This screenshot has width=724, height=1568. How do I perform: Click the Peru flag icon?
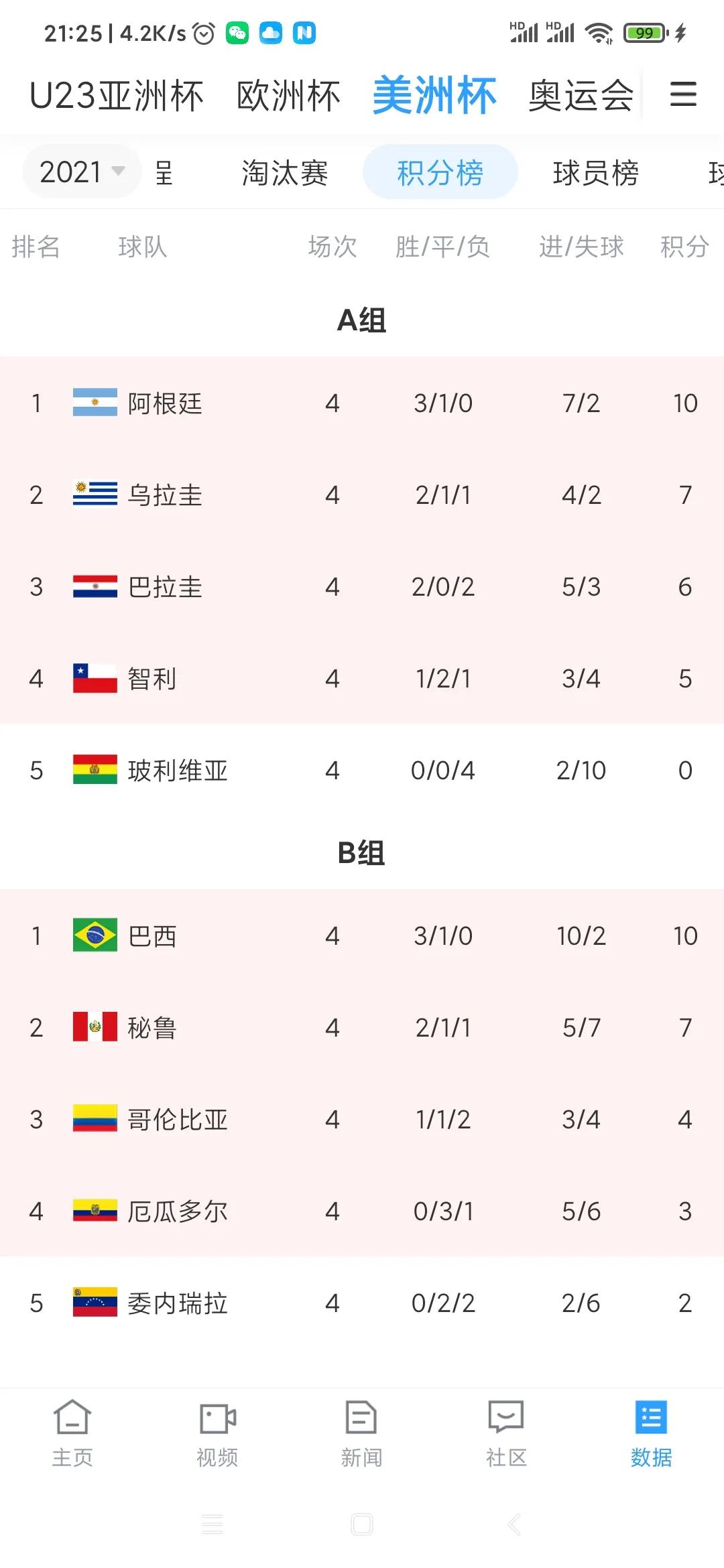coord(94,1027)
